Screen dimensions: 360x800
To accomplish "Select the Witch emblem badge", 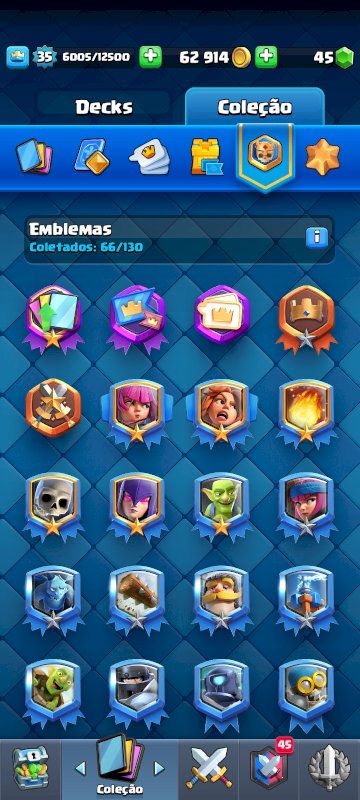I will [x=137, y=507].
